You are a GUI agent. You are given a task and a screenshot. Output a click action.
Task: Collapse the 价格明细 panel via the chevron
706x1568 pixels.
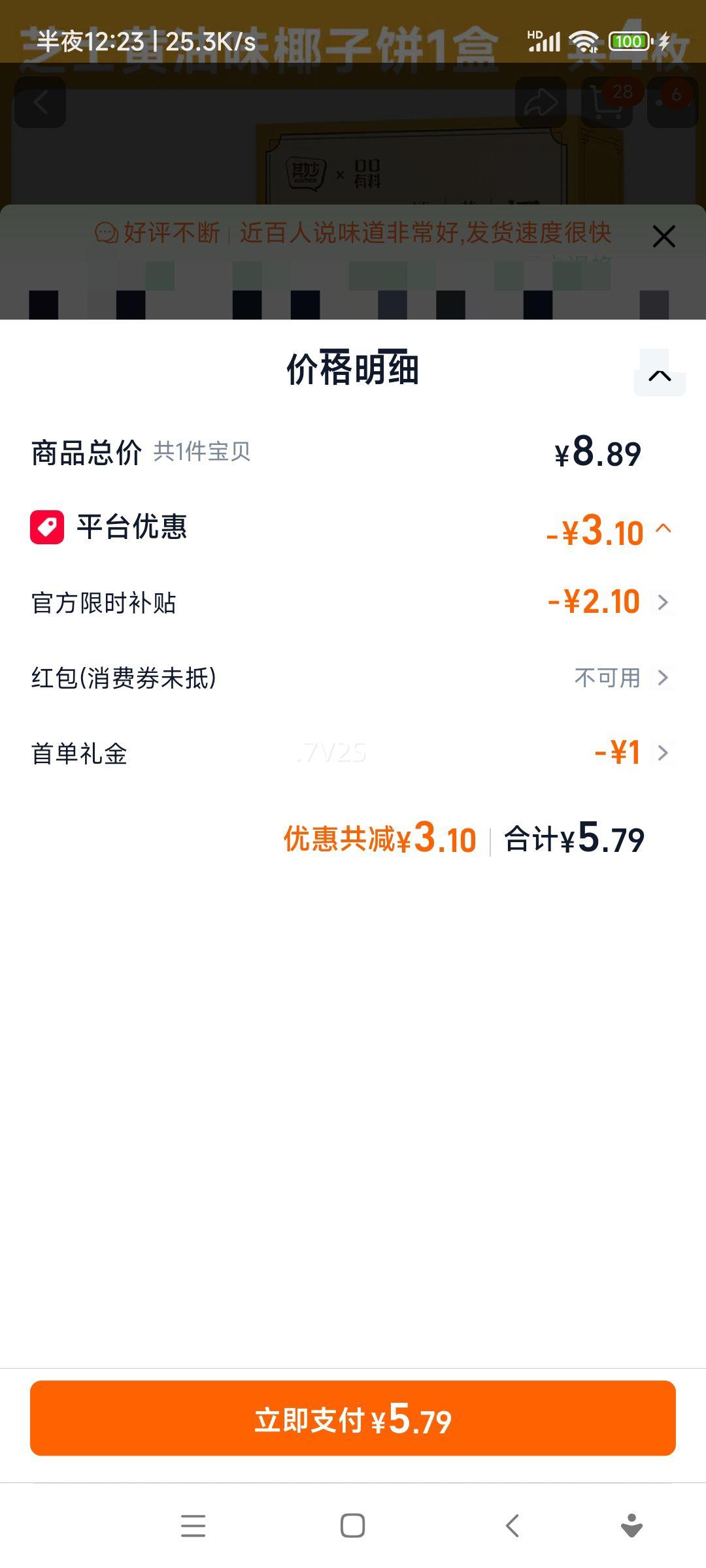click(661, 376)
